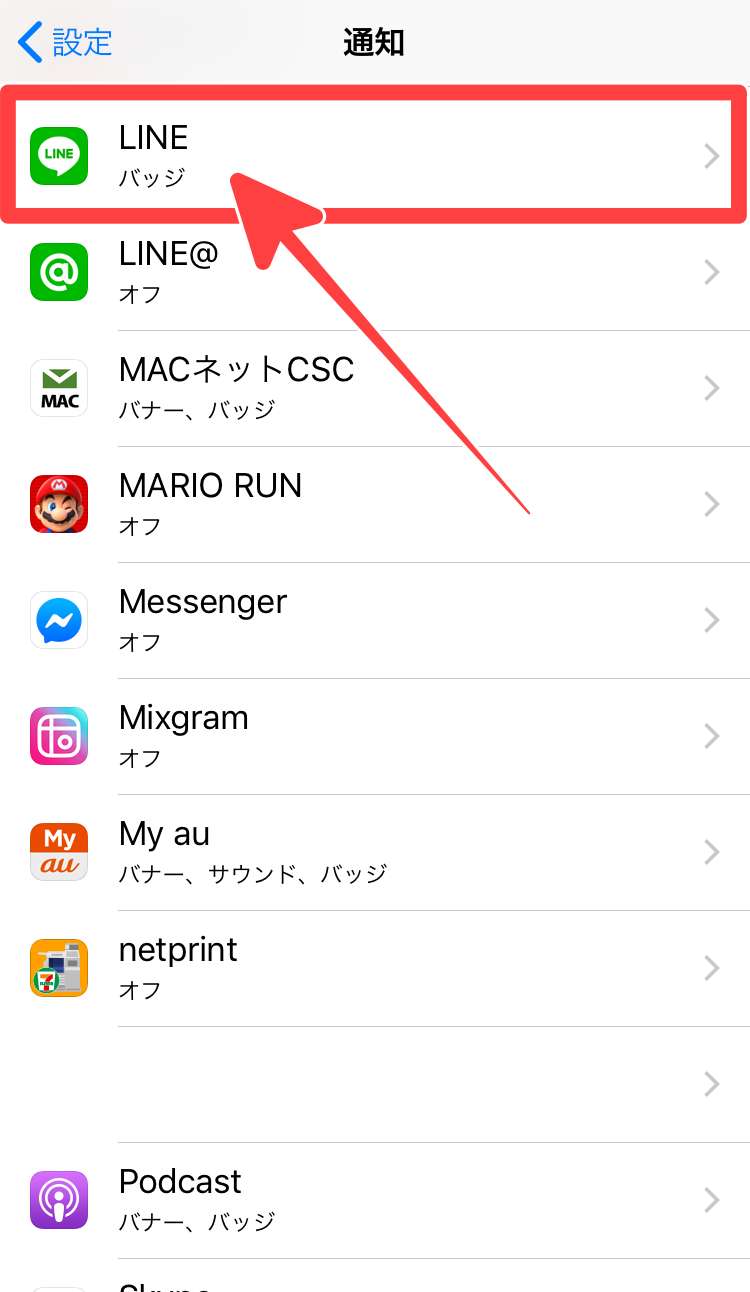Screen dimensions: 750x1292
Task: Go back to 設定
Action: pyautogui.click(x=65, y=43)
